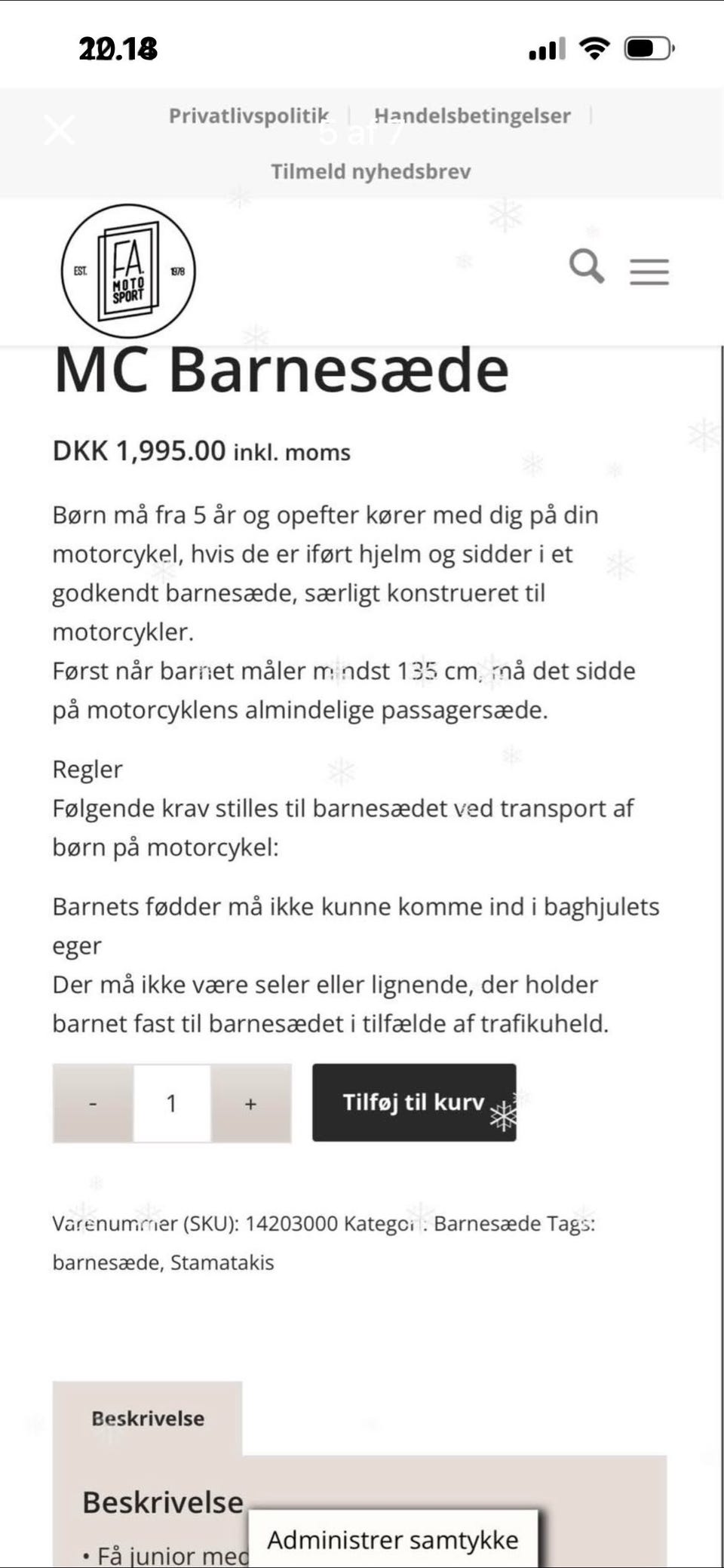Click the Wi-Fi status icon
Image resolution: width=724 pixels, height=1568 pixels.
click(595, 48)
